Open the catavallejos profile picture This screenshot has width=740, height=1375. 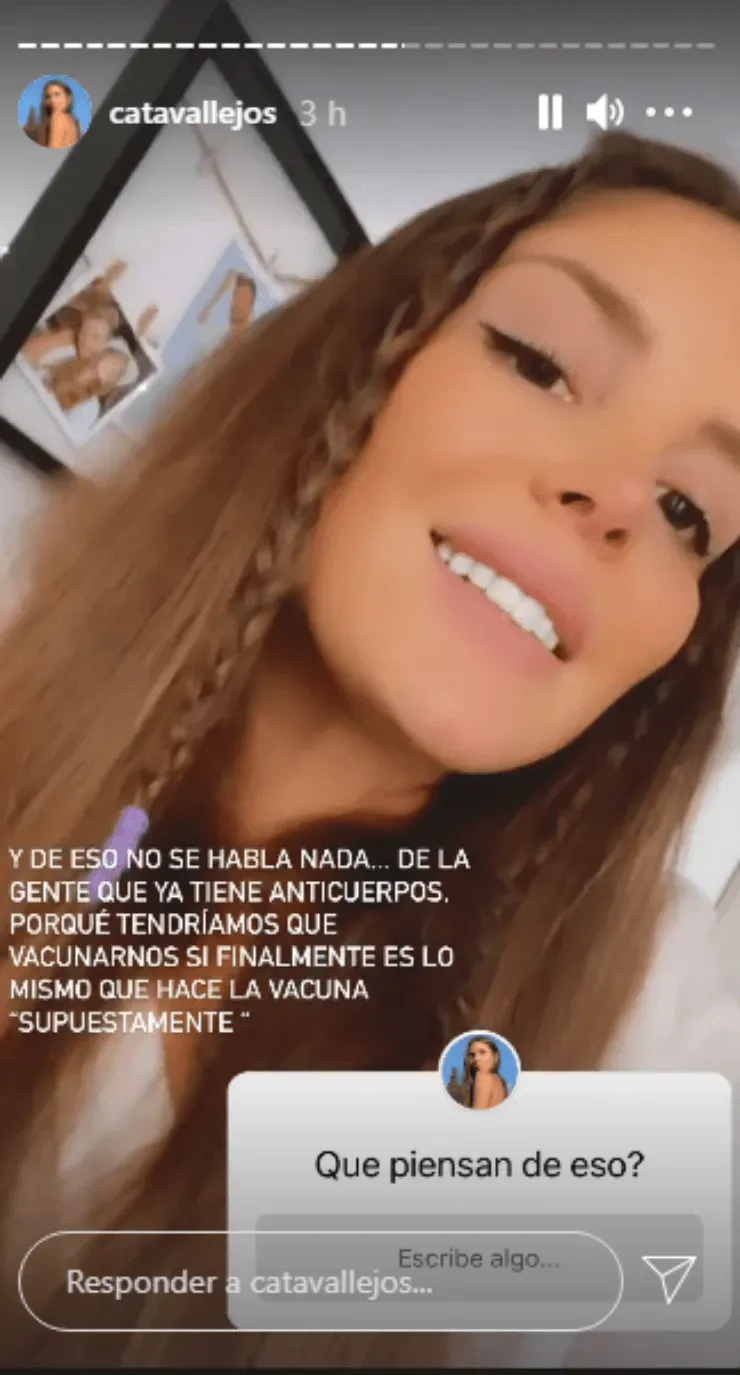54,112
